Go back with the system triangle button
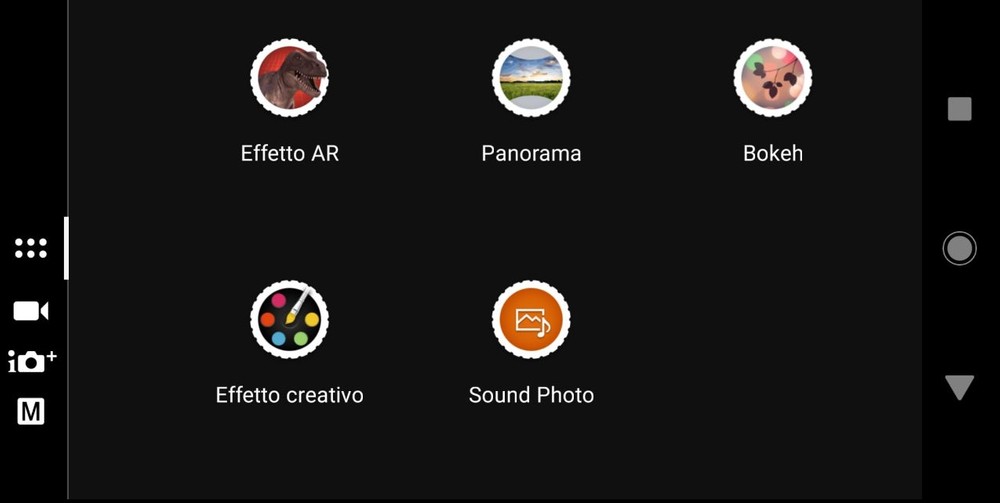The image size is (1000, 503). point(959,388)
